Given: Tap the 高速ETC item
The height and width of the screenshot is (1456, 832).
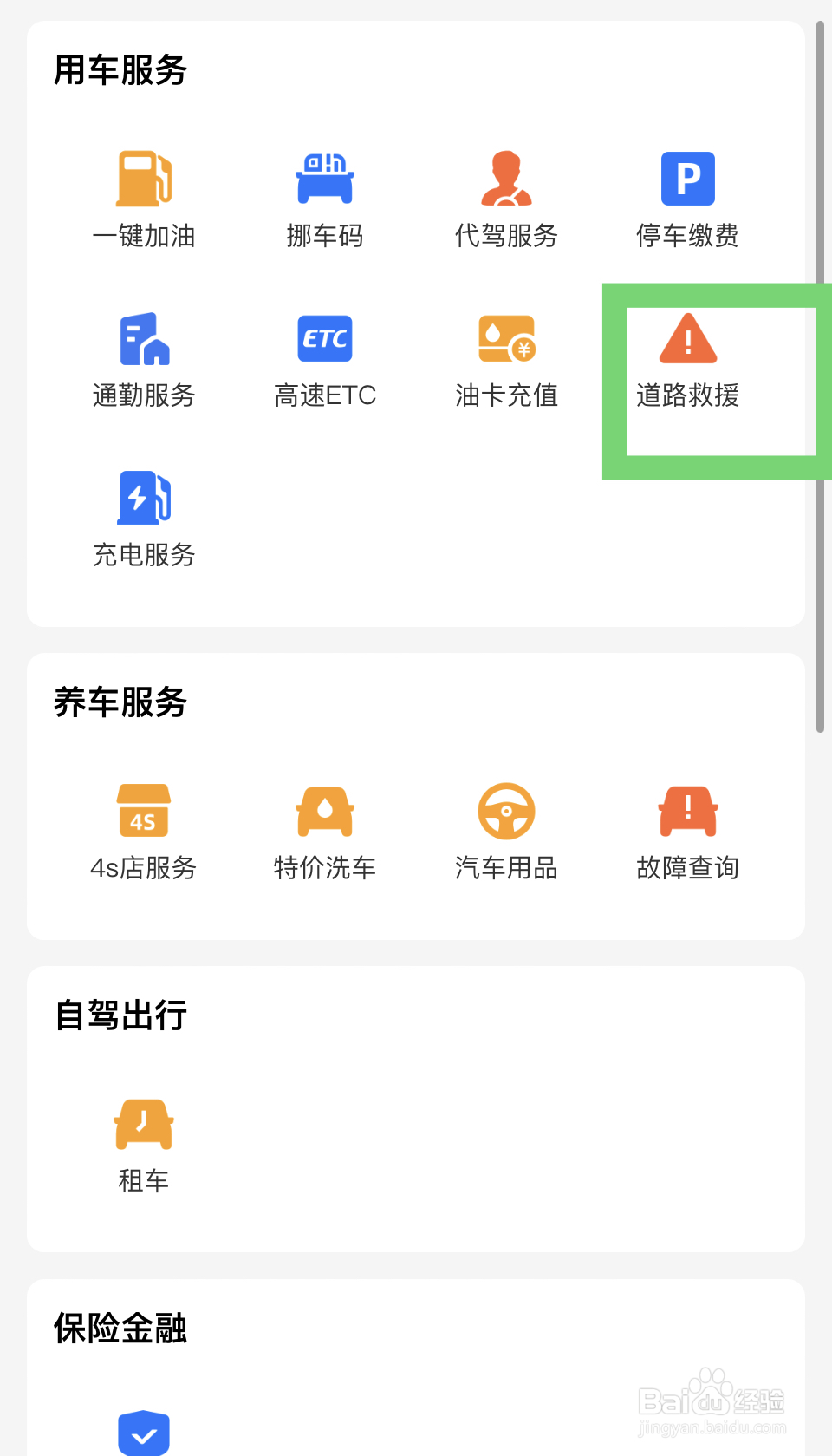Looking at the screenshot, I should (x=325, y=360).
